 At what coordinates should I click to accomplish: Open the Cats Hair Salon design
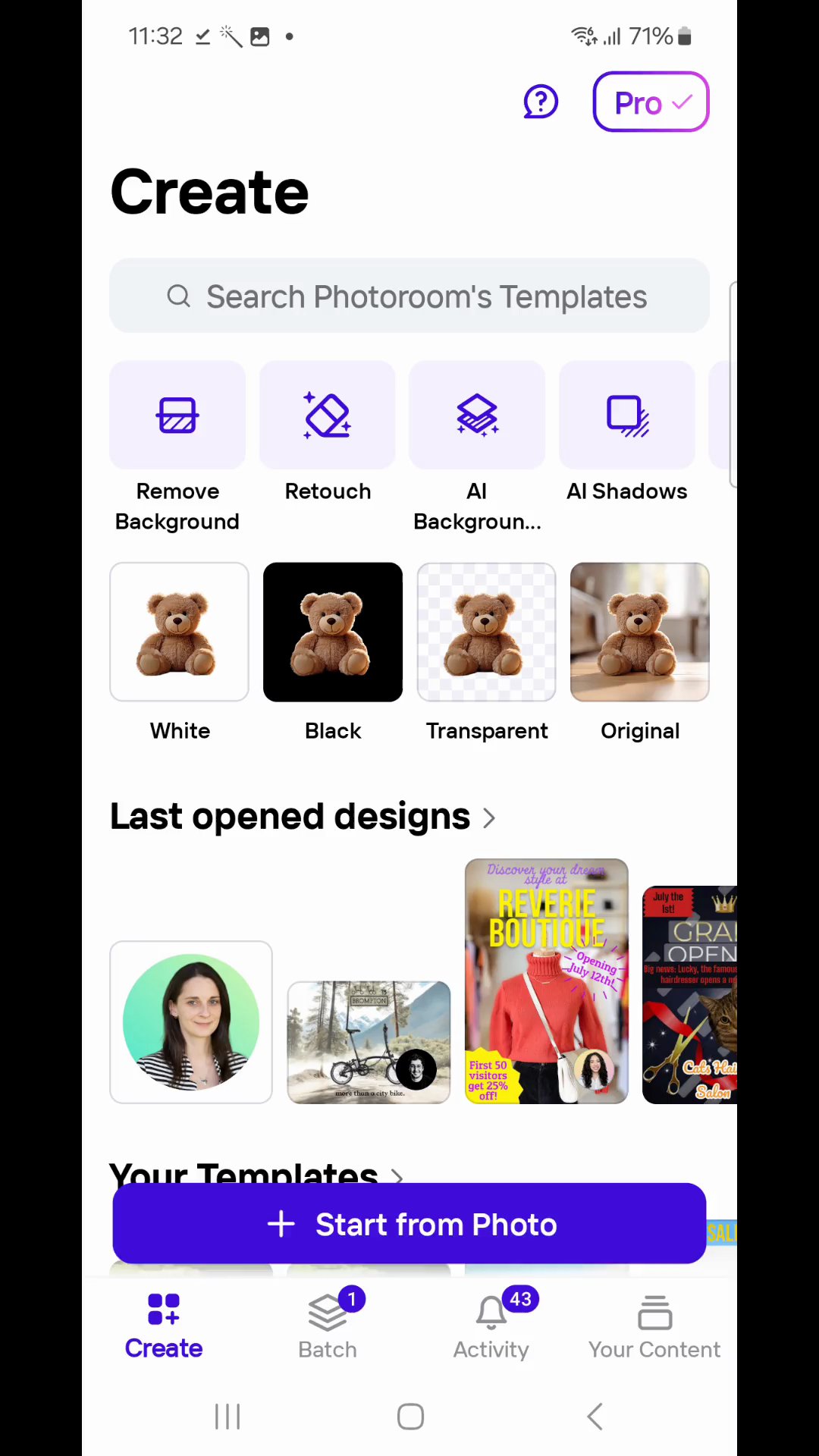[x=690, y=995]
